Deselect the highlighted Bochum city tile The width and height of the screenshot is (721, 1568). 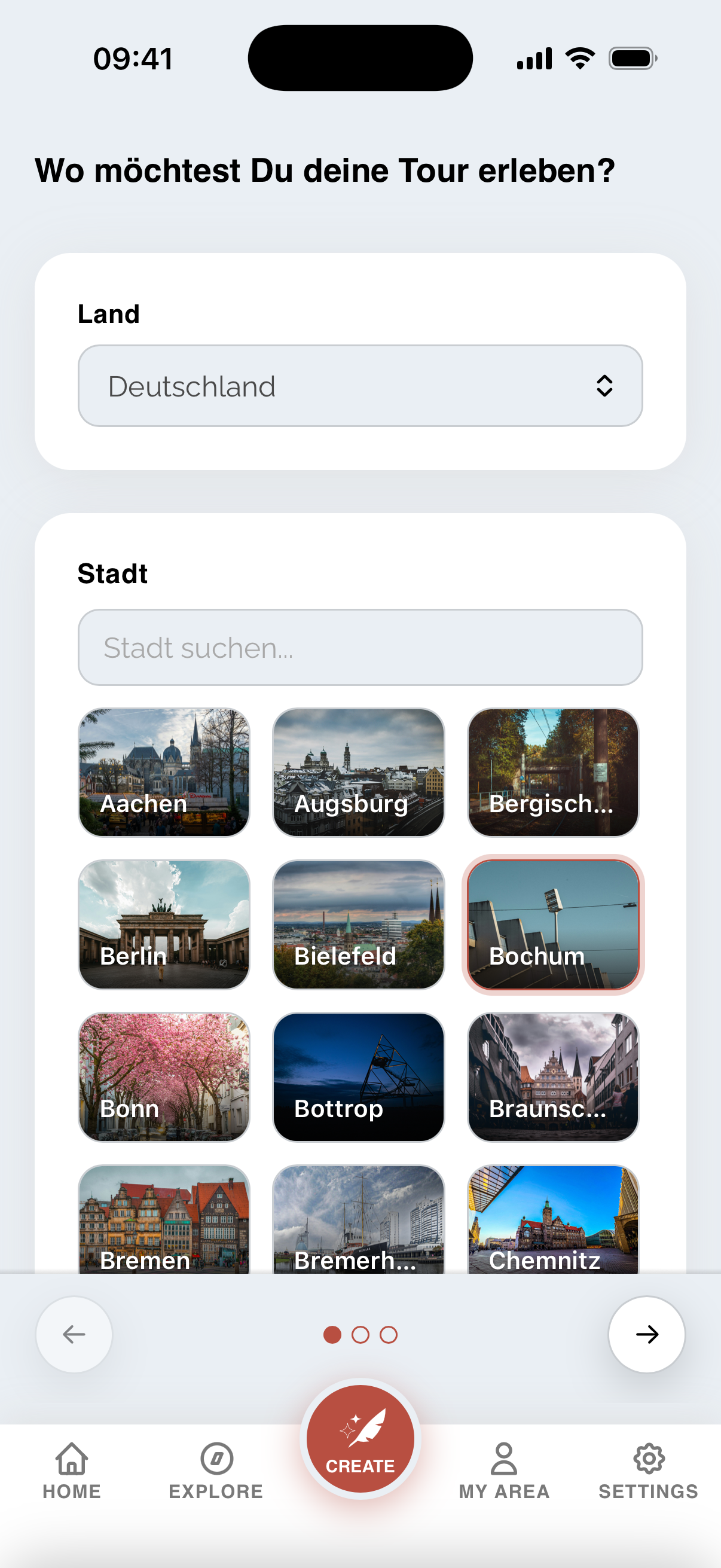tap(552, 924)
